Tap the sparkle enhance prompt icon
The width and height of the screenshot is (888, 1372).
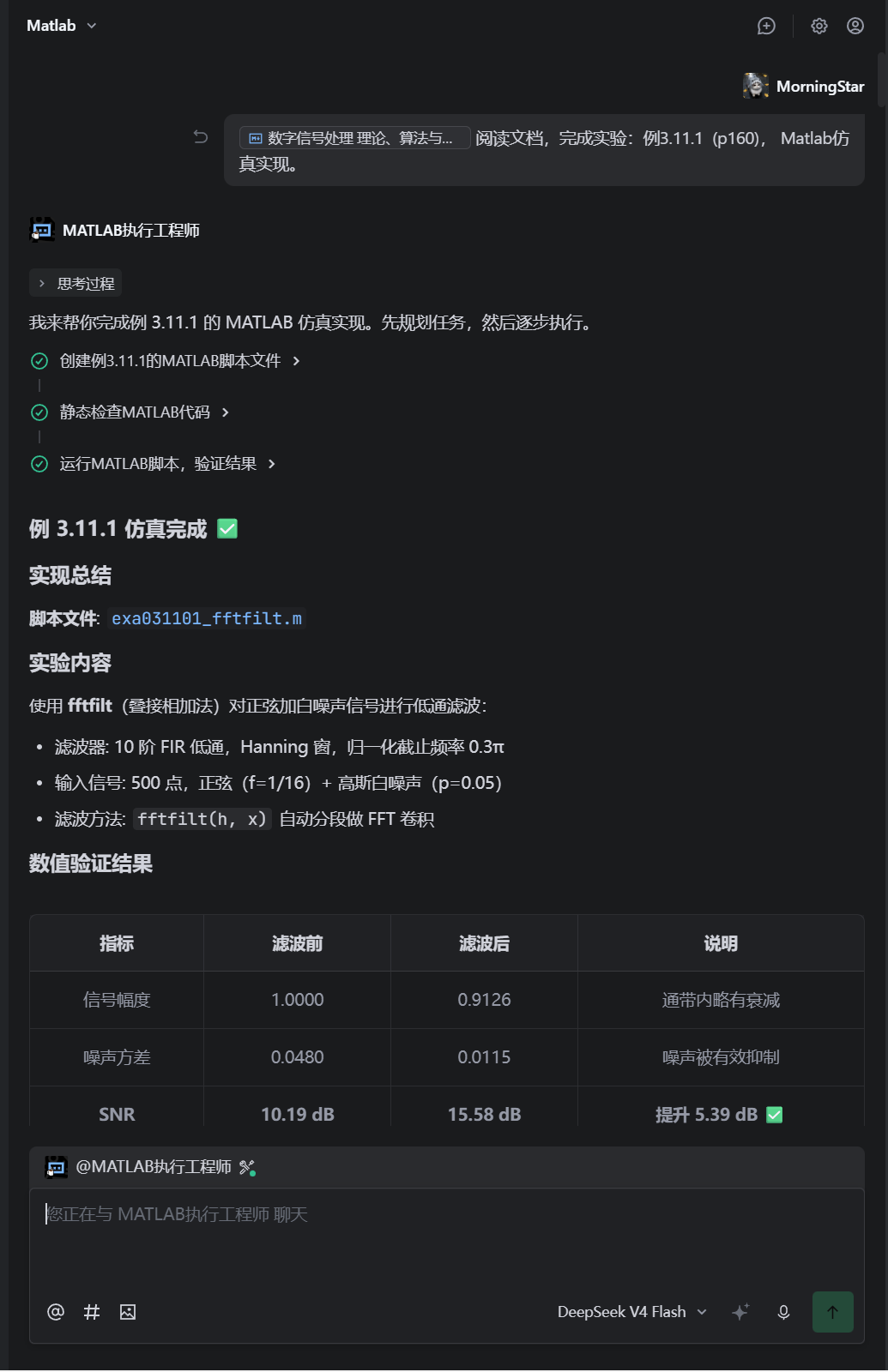click(740, 1312)
